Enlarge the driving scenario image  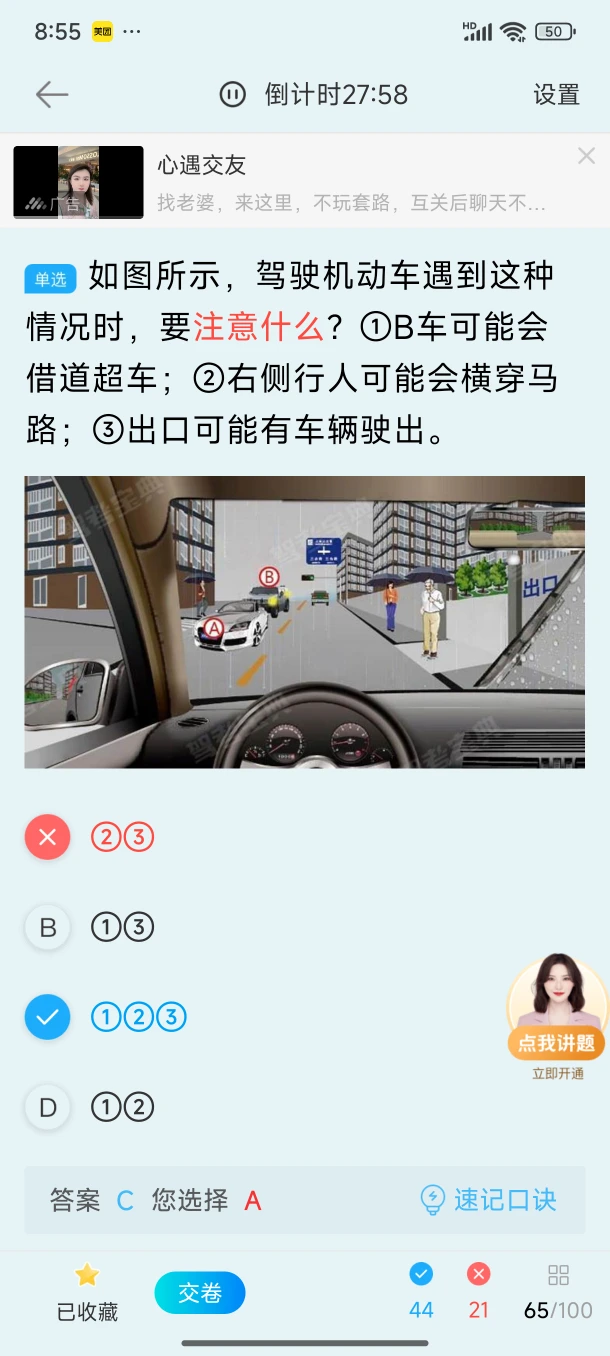point(304,622)
